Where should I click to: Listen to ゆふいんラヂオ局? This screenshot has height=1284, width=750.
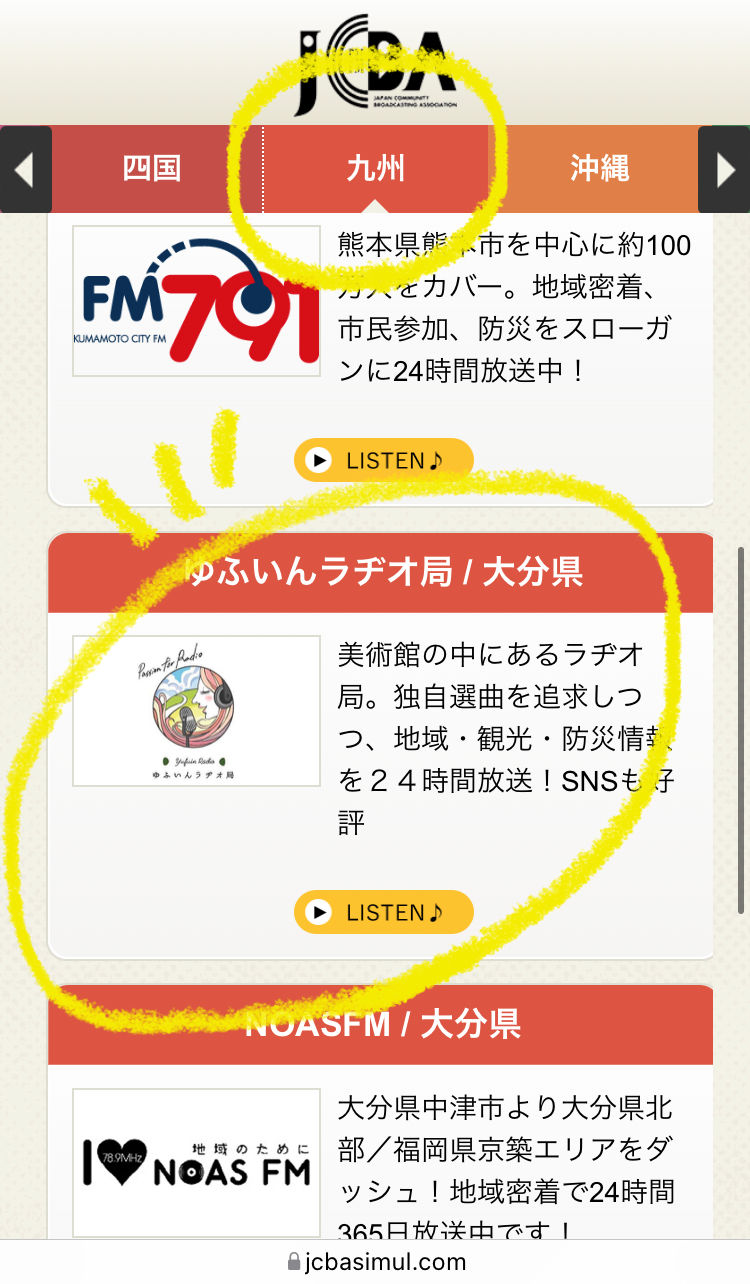(384, 912)
